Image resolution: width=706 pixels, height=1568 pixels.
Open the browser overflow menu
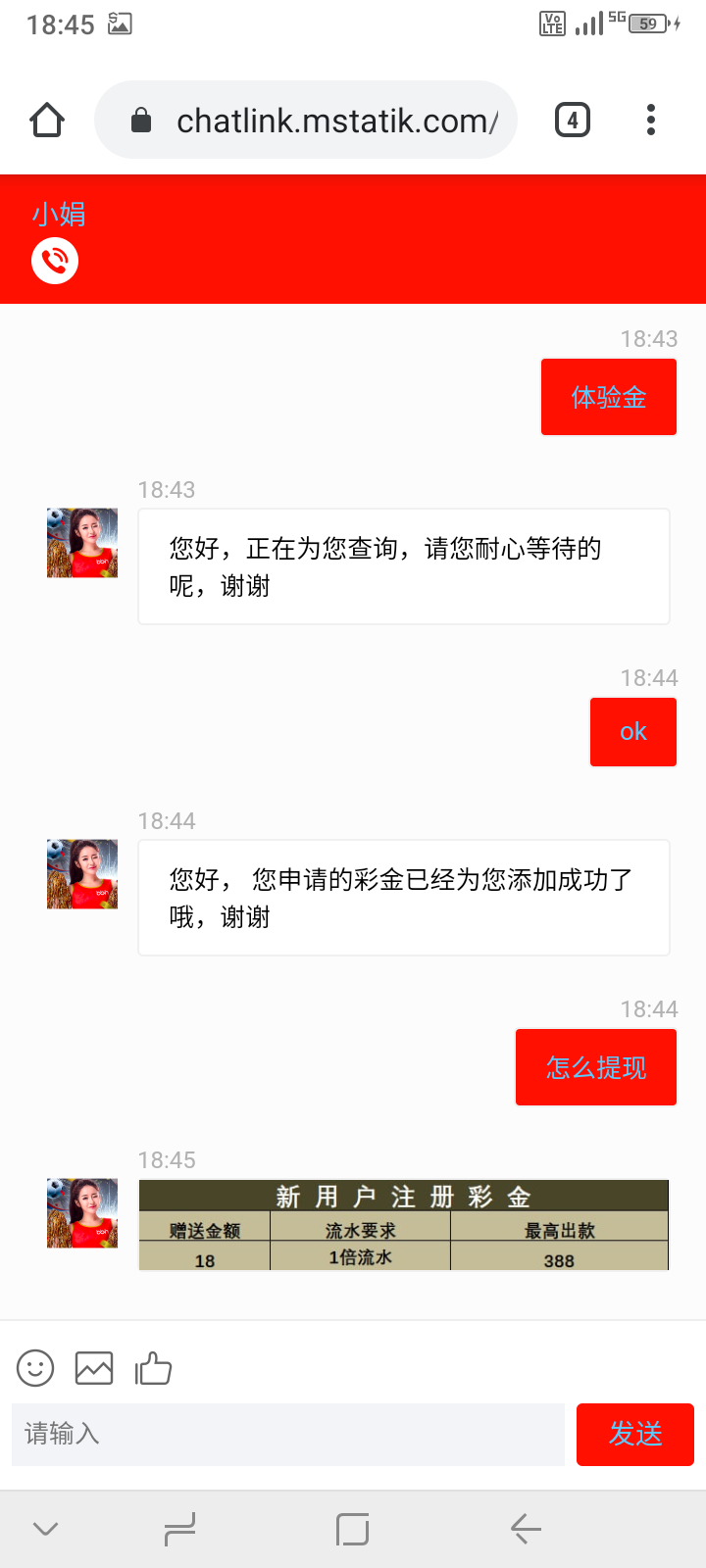(x=650, y=121)
